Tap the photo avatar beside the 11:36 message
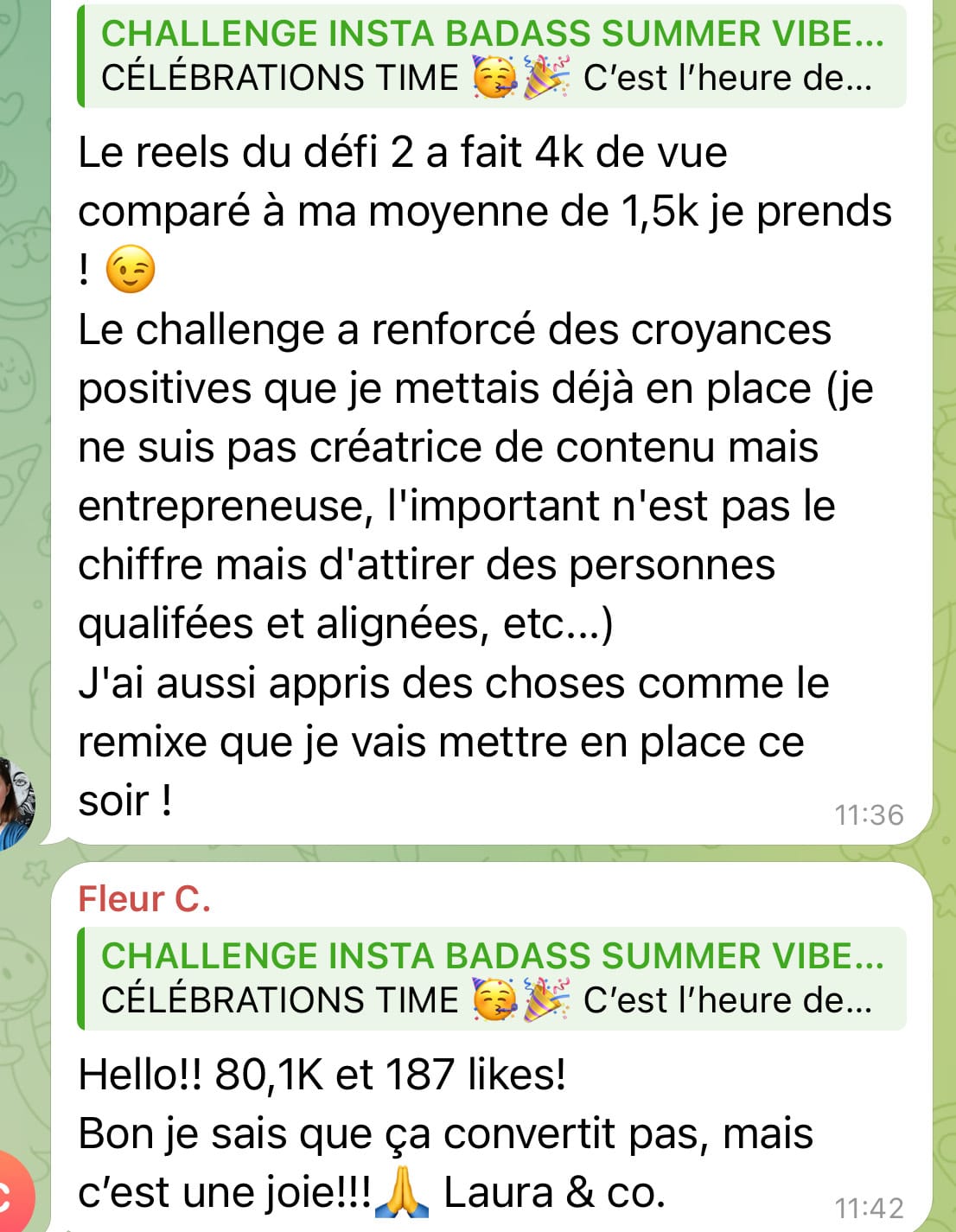Image resolution: width=956 pixels, height=1232 pixels. [x=15, y=802]
